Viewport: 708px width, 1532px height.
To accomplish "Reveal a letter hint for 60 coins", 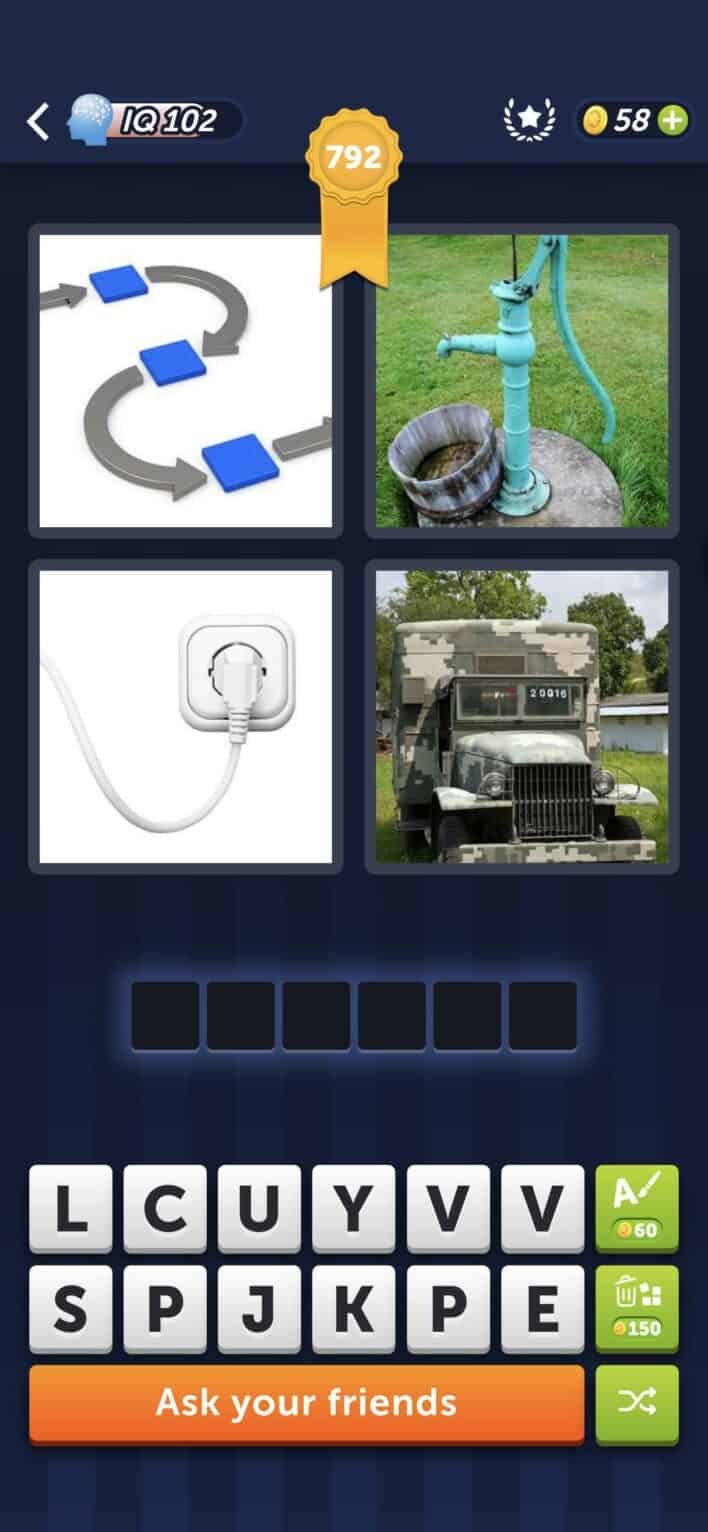I will [637, 1208].
